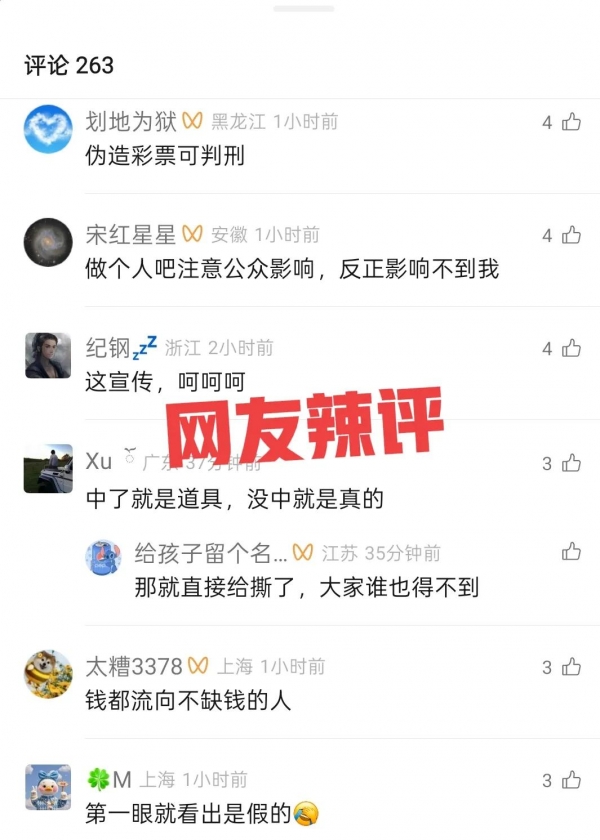Screen dimensions: 600x840
Task: Like 太糟3378's comment
Action: tap(571, 667)
